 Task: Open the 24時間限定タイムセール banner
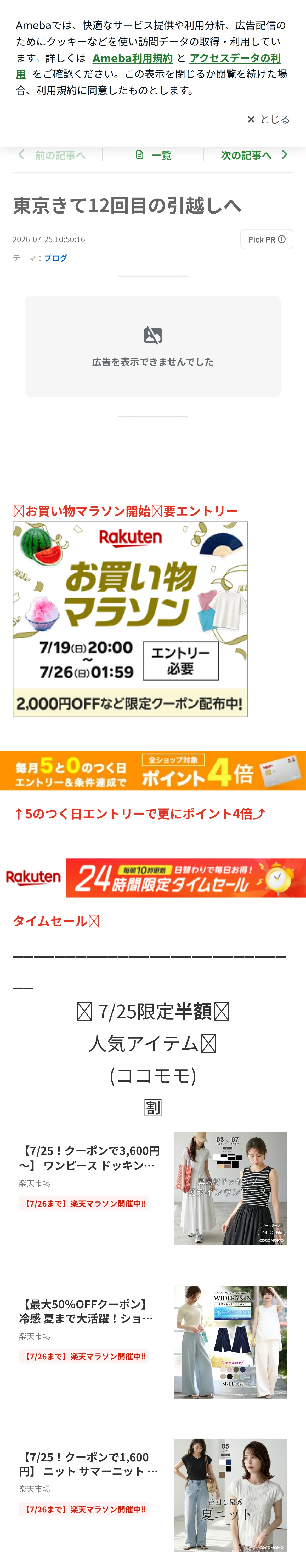pyautogui.click(x=153, y=878)
